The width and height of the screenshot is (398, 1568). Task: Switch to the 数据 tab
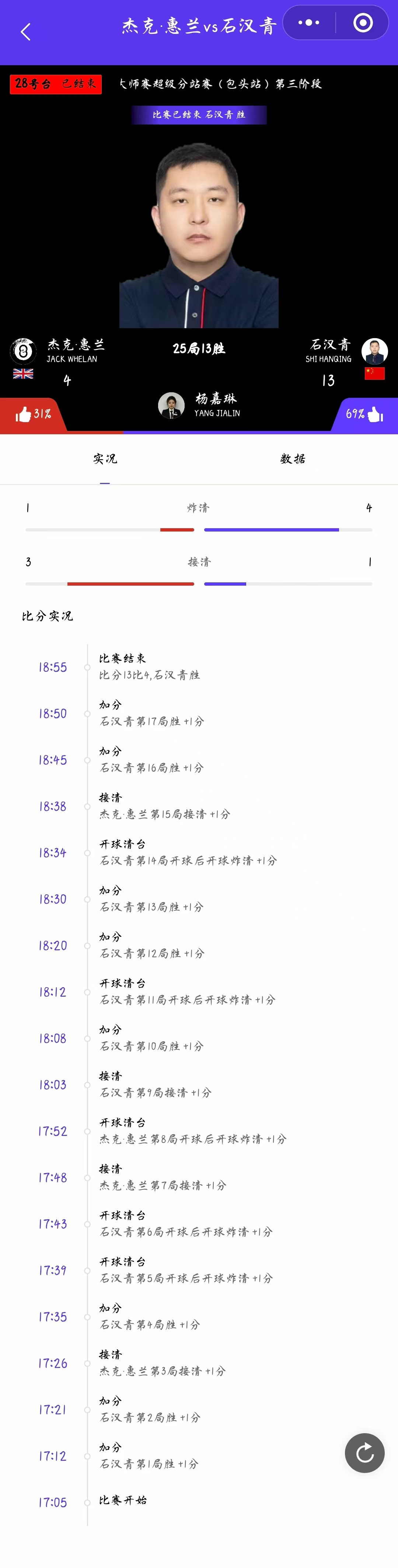(293, 459)
